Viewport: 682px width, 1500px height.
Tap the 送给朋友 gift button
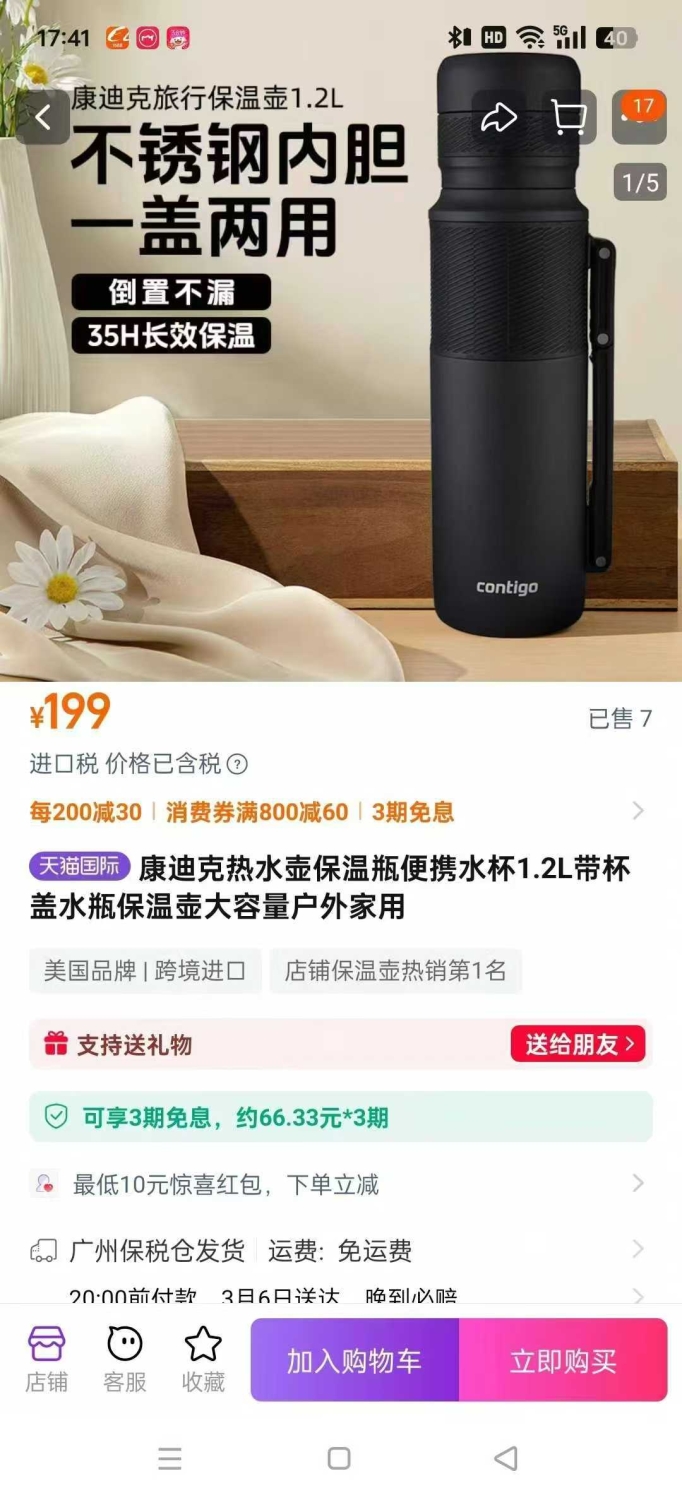coord(578,1044)
